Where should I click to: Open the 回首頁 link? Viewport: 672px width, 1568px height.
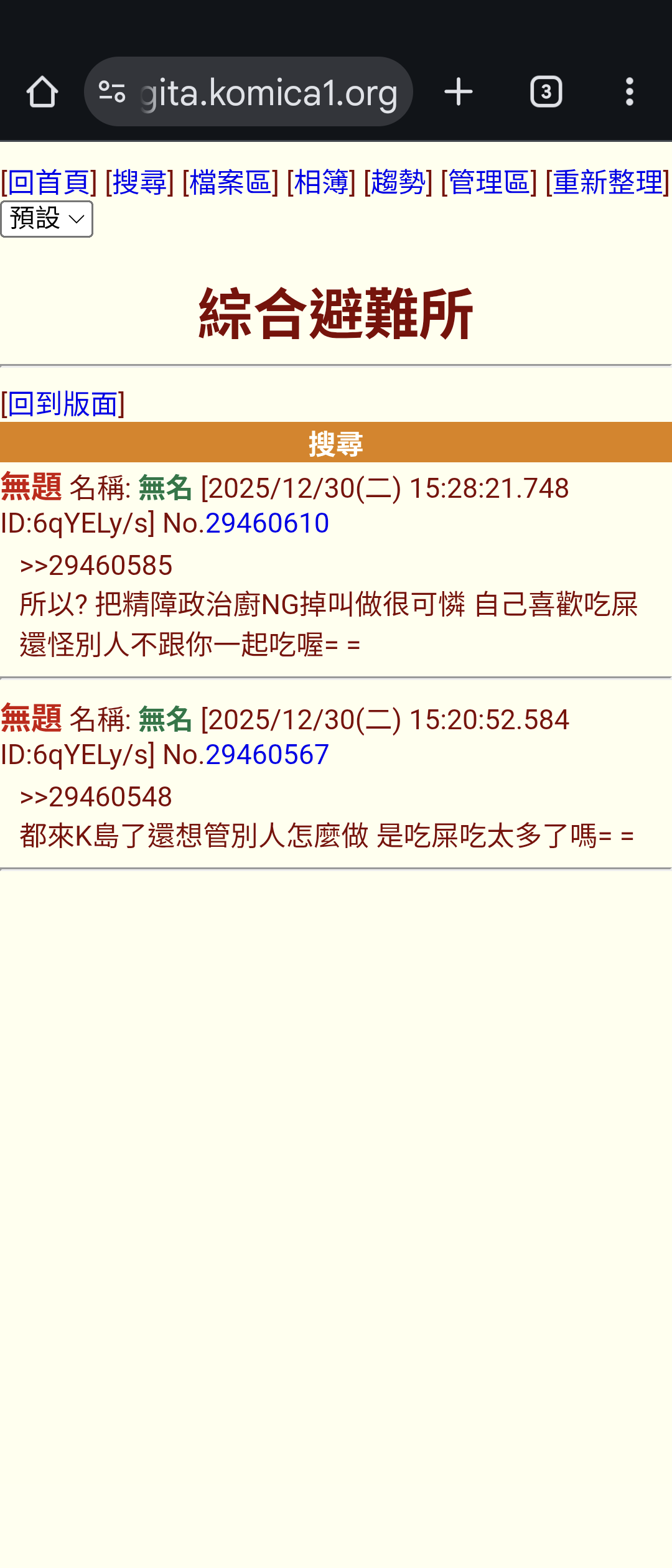coord(49,182)
